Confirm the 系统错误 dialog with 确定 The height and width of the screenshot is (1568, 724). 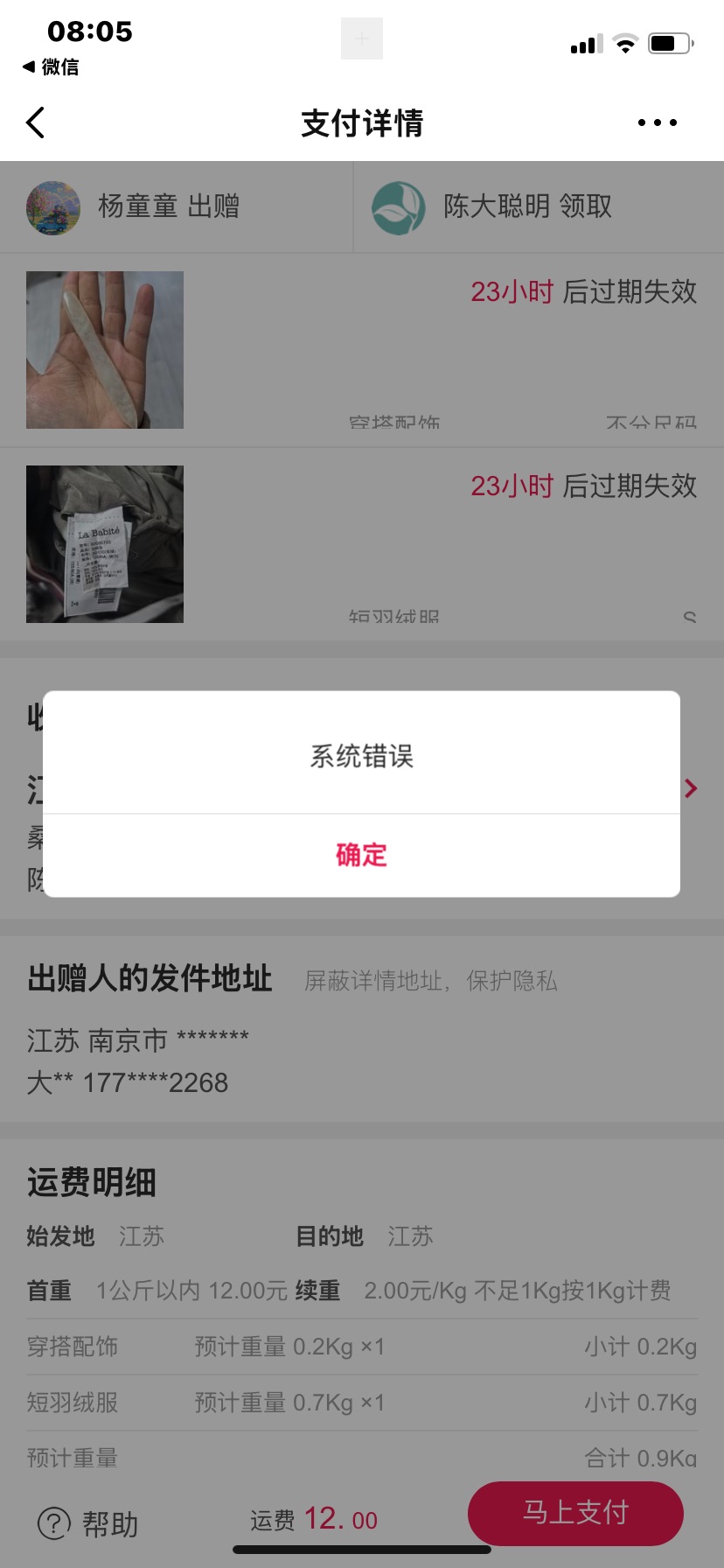tap(361, 855)
